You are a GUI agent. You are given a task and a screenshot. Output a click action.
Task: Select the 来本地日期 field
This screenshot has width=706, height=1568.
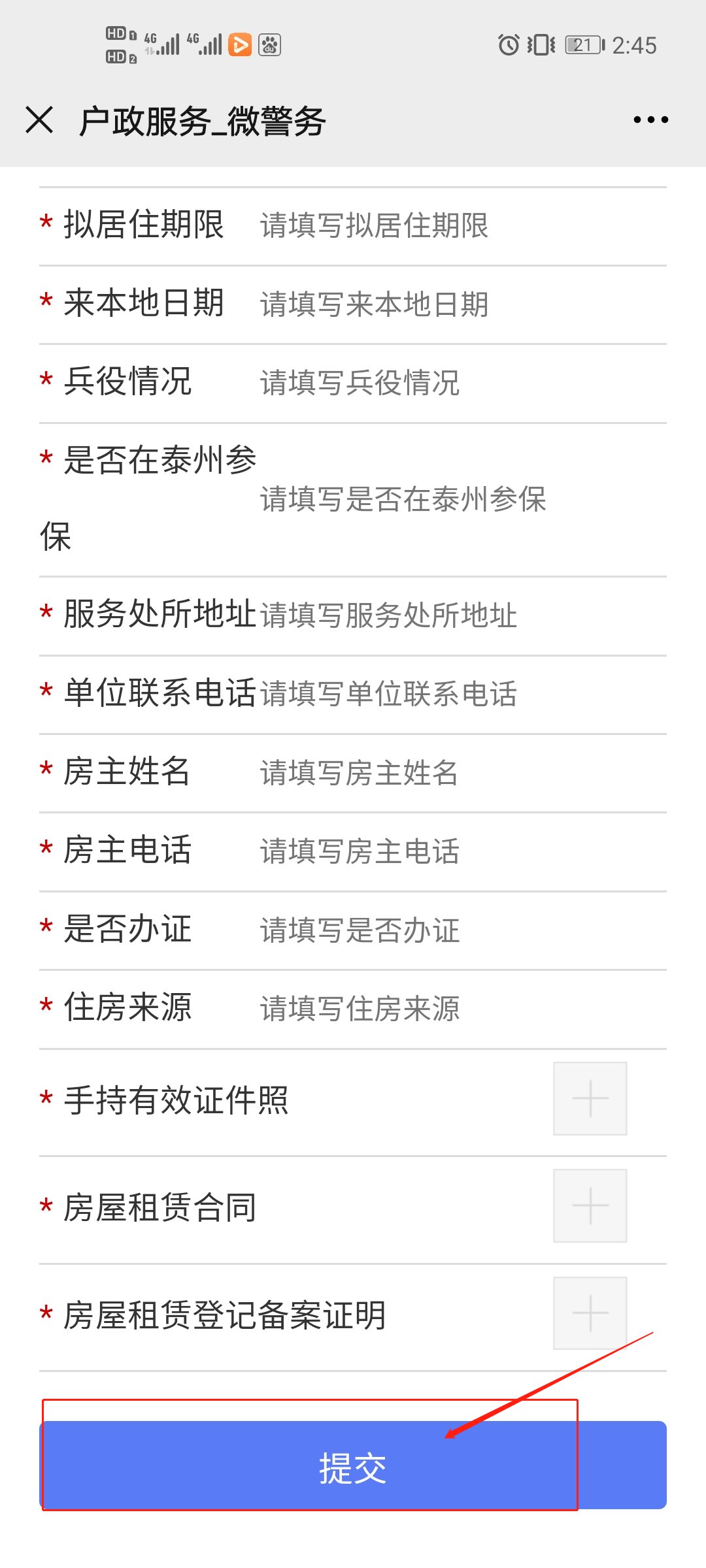(458, 304)
